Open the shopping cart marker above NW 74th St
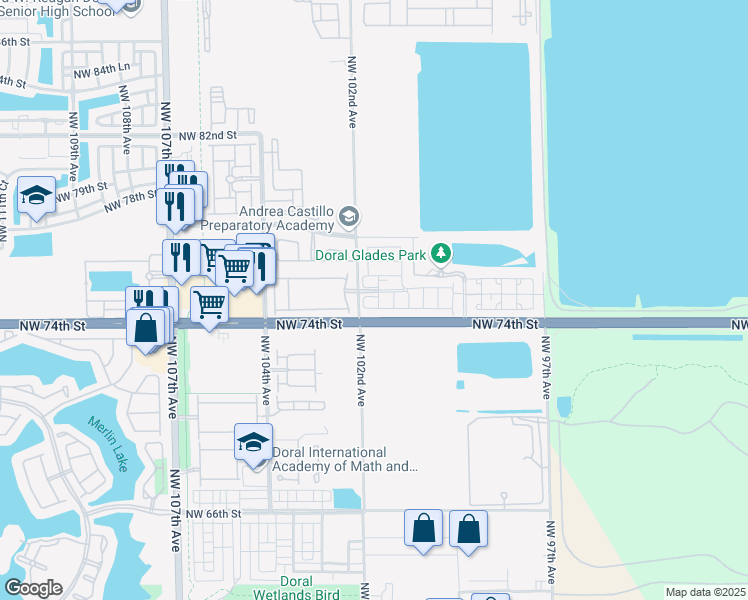The image size is (748, 600). coord(209,304)
